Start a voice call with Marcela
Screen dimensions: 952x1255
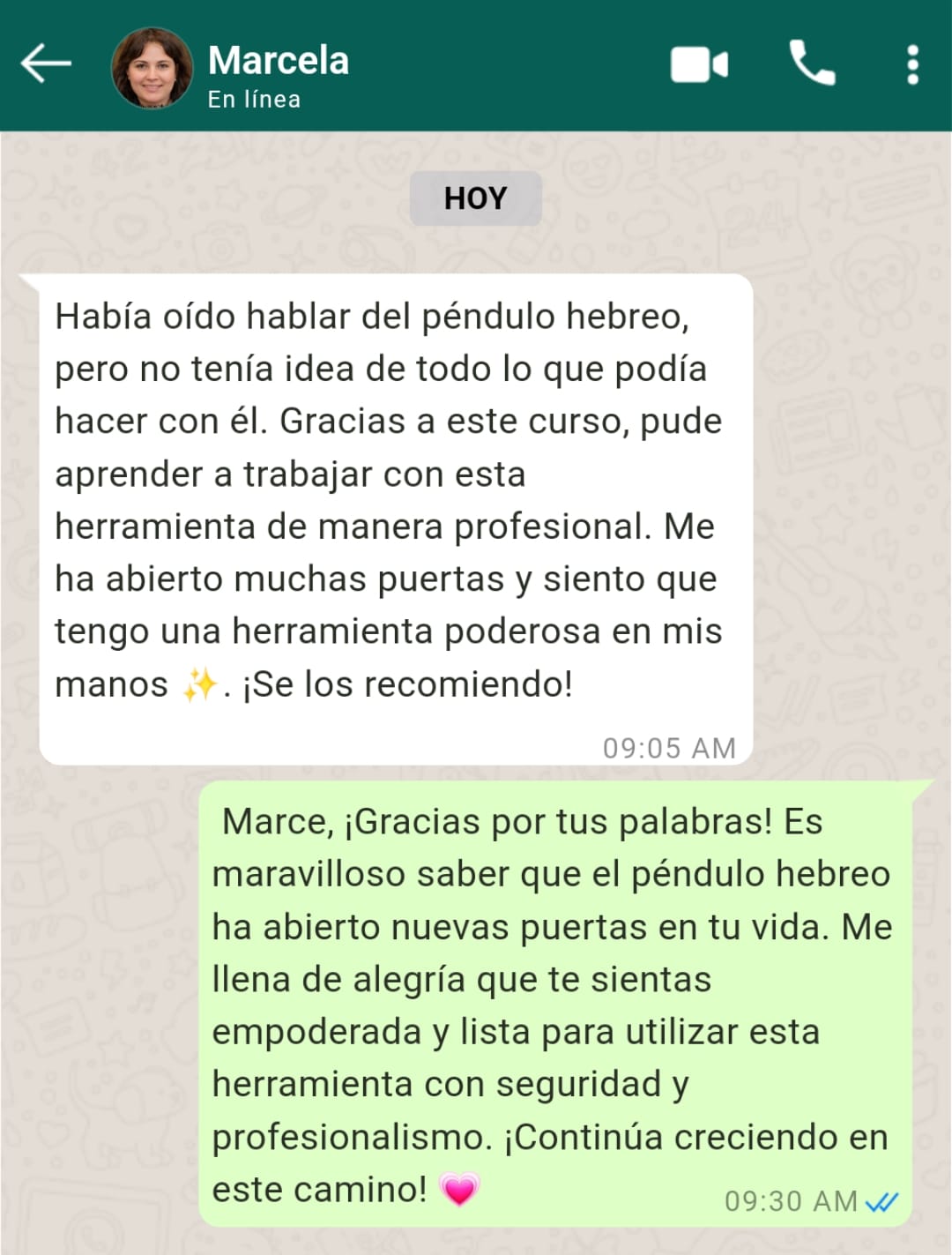click(x=811, y=63)
